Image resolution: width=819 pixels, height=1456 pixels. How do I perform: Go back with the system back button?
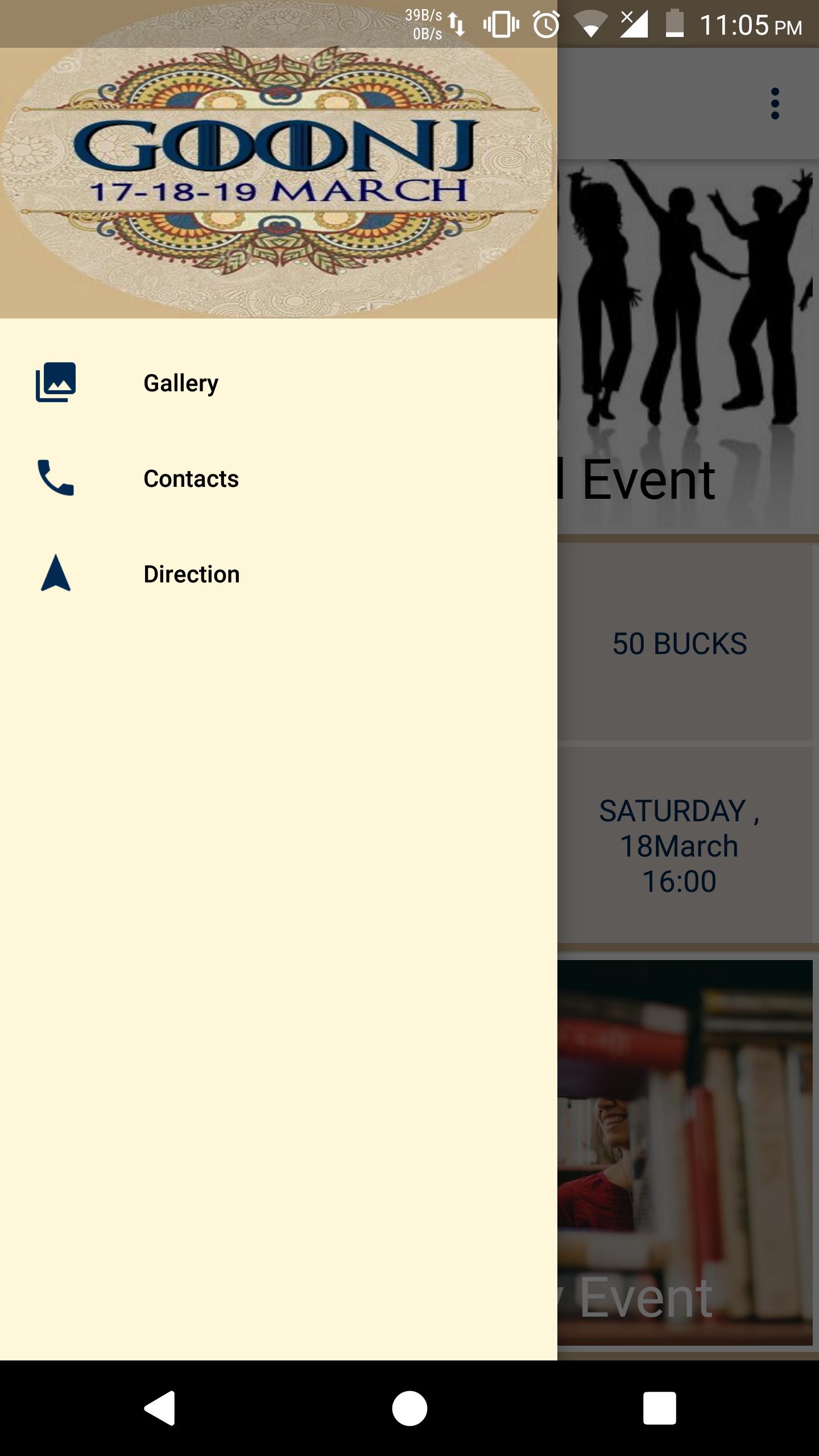160,1408
